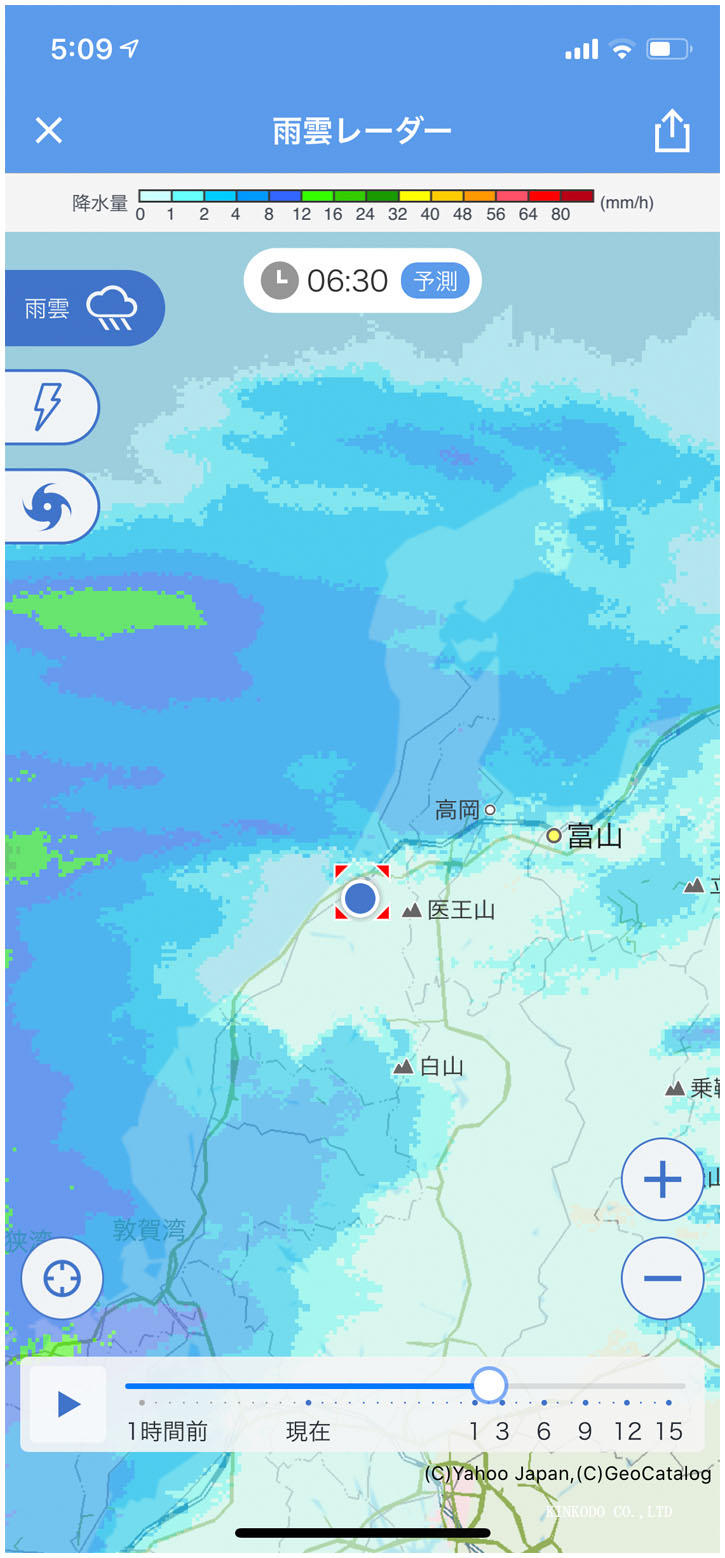
Task: Select the 6 hour forecast mark
Action: click(x=544, y=1403)
